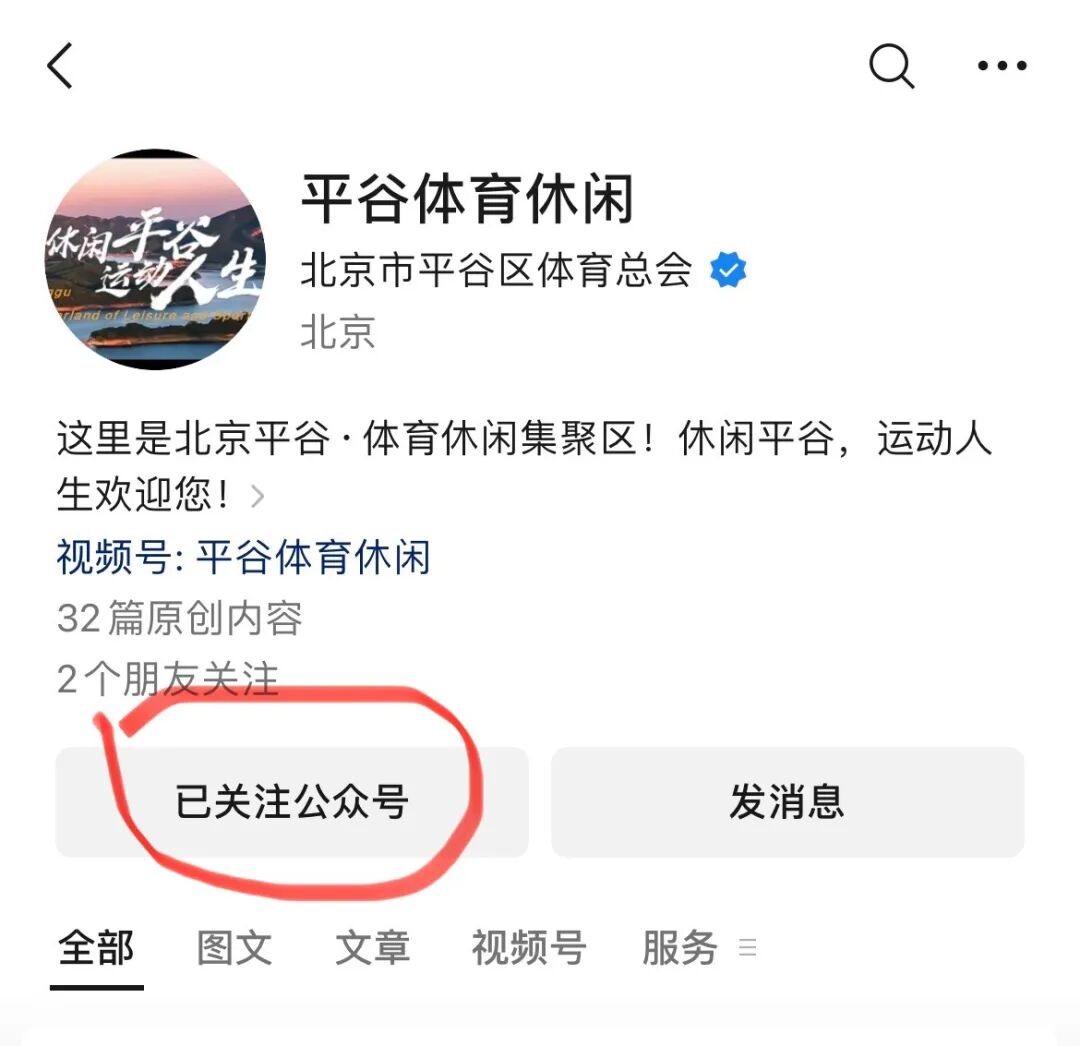
Task: Tap 发消息 to send a message
Action: [x=787, y=802]
